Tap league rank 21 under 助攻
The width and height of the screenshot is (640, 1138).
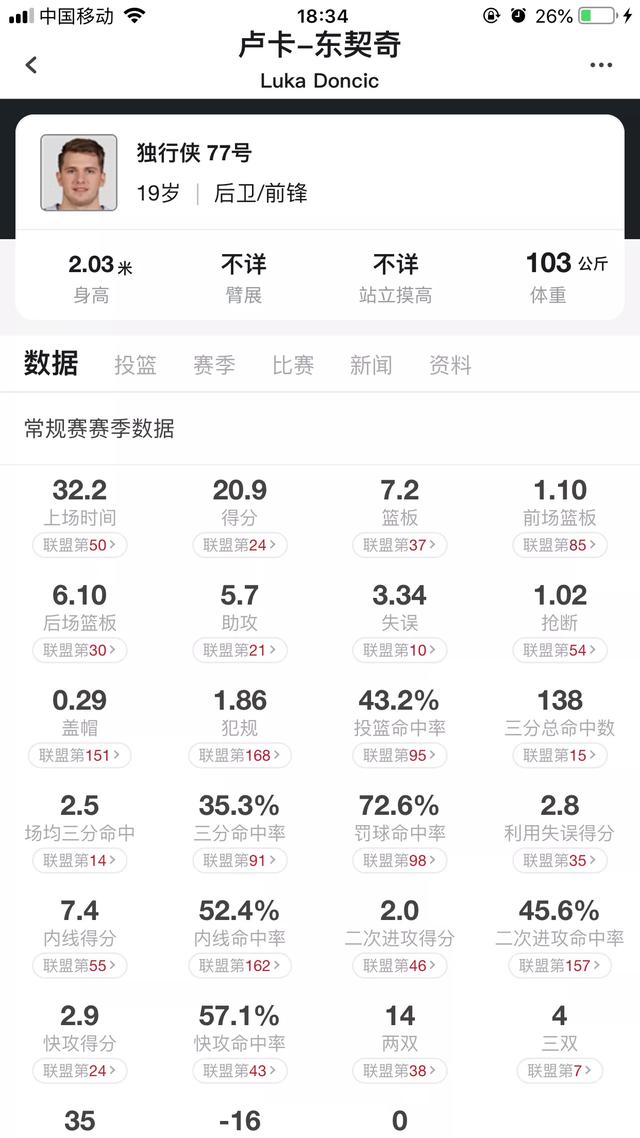pyautogui.click(x=239, y=650)
